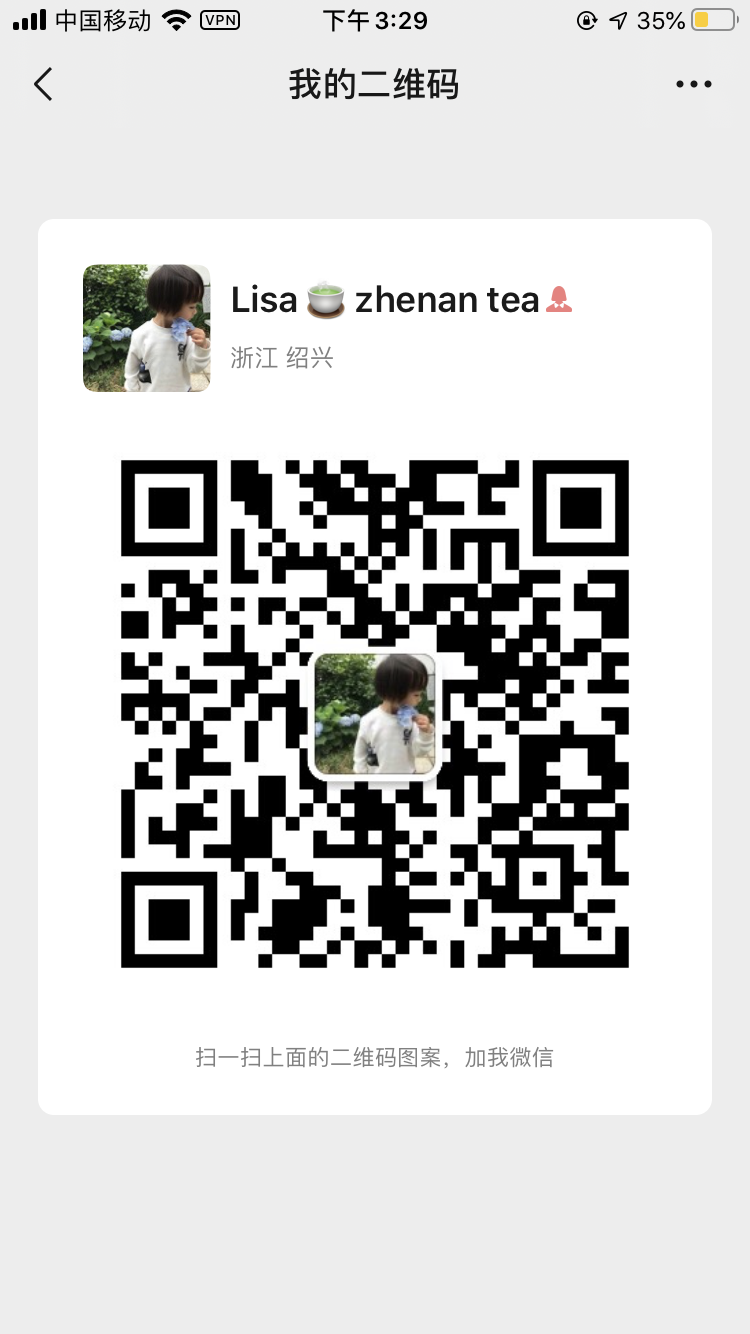Go back using the top-left arrow
This screenshot has width=750, height=1334.
pos(43,84)
